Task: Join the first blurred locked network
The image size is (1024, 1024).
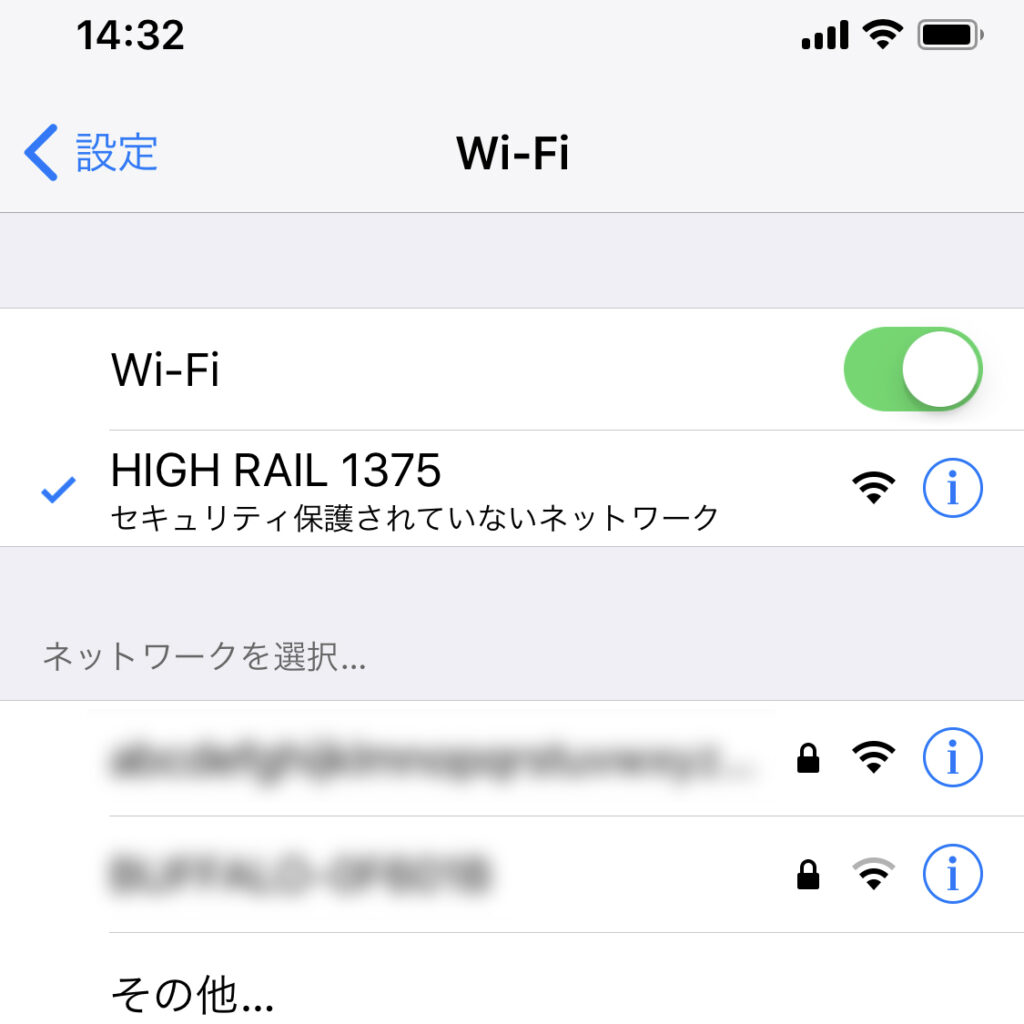Action: point(430,760)
